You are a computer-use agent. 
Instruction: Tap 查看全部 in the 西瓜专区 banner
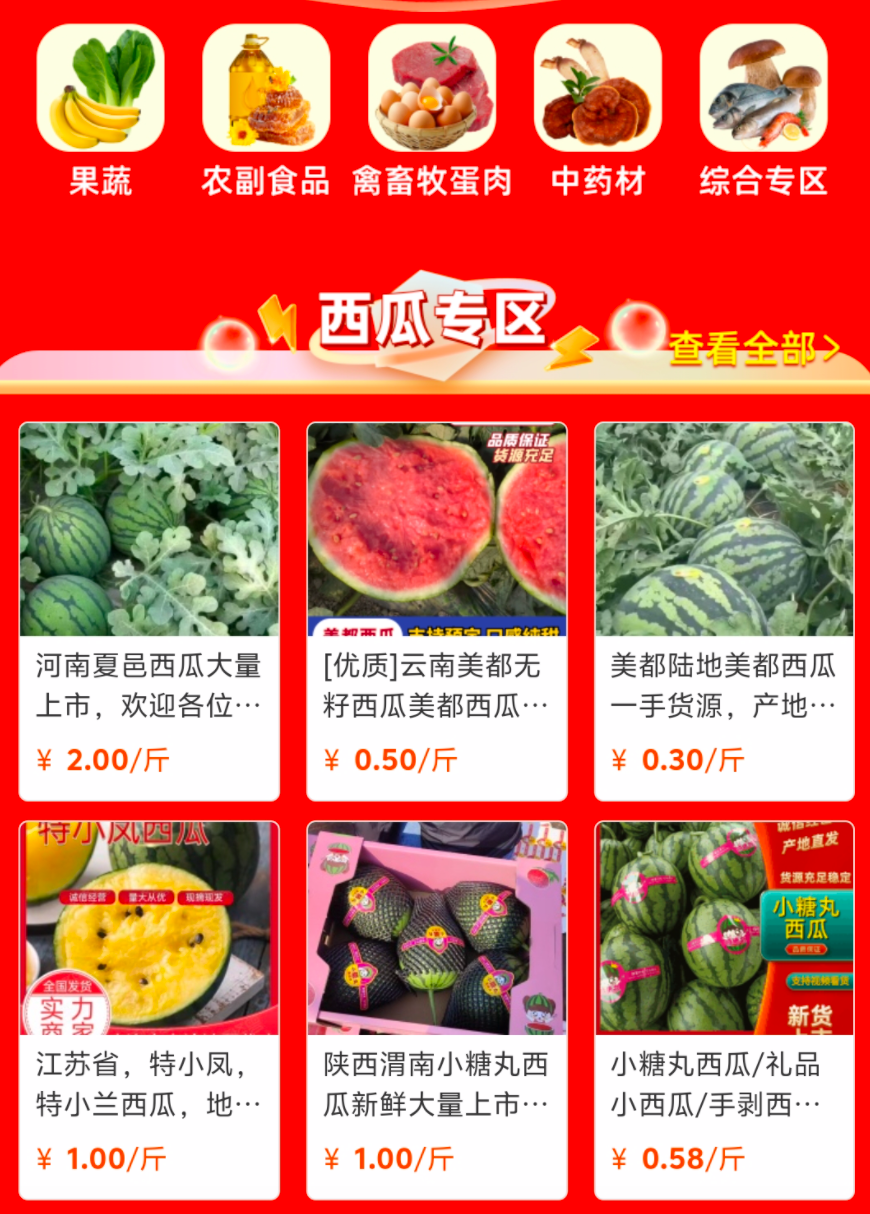pos(753,348)
